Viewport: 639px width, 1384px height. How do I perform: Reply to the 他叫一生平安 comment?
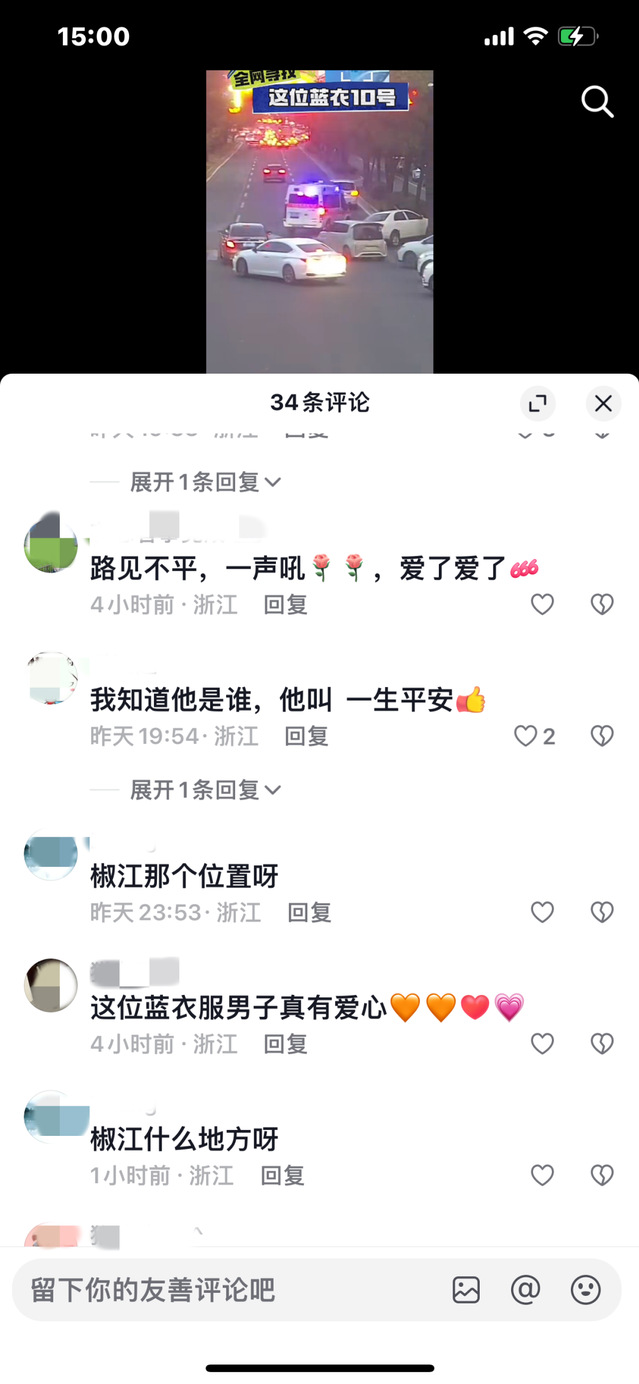pos(306,736)
